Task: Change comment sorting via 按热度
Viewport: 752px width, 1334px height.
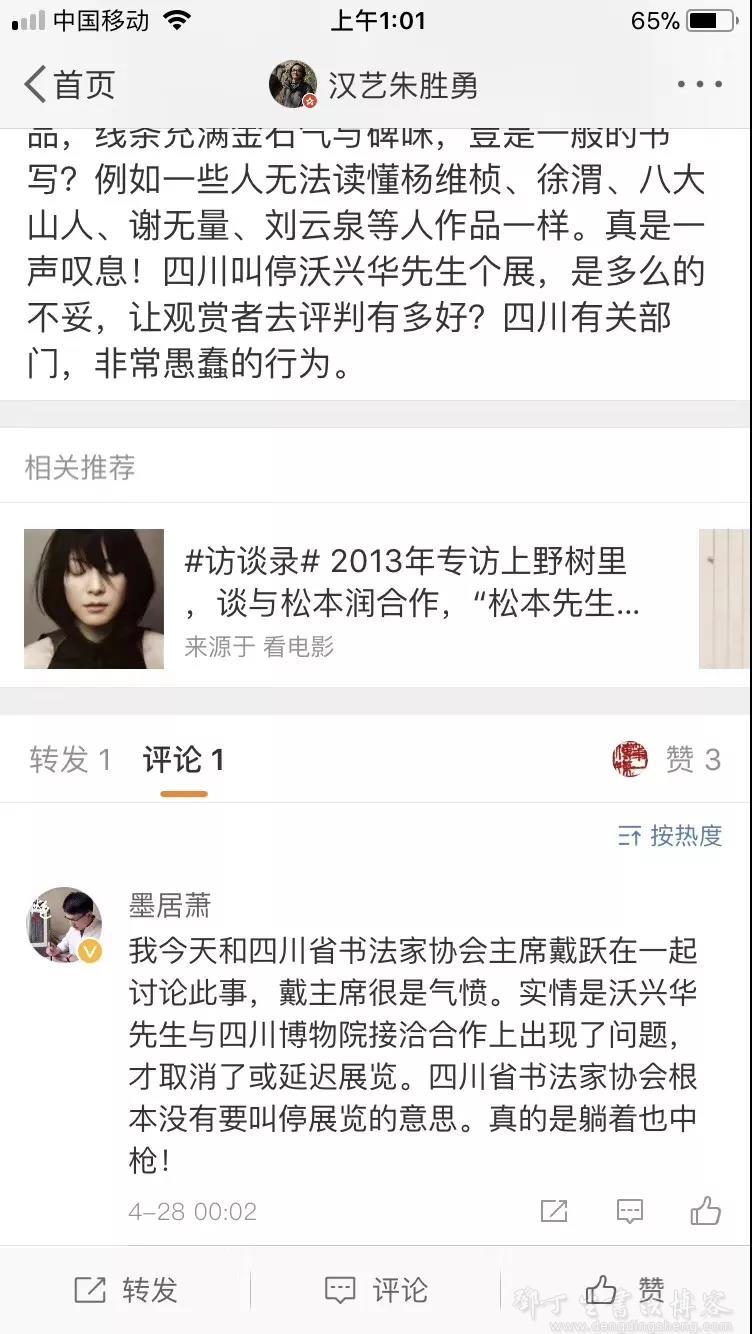Action: click(670, 836)
